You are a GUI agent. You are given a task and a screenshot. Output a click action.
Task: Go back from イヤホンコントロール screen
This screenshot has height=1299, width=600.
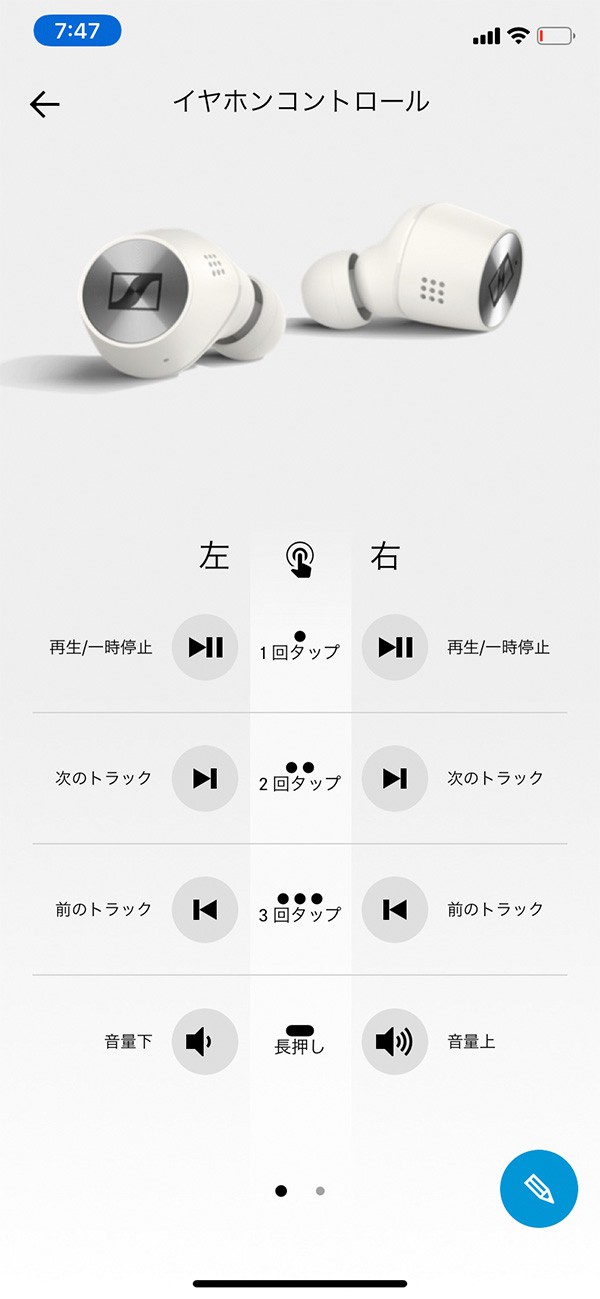click(x=45, y=104)
